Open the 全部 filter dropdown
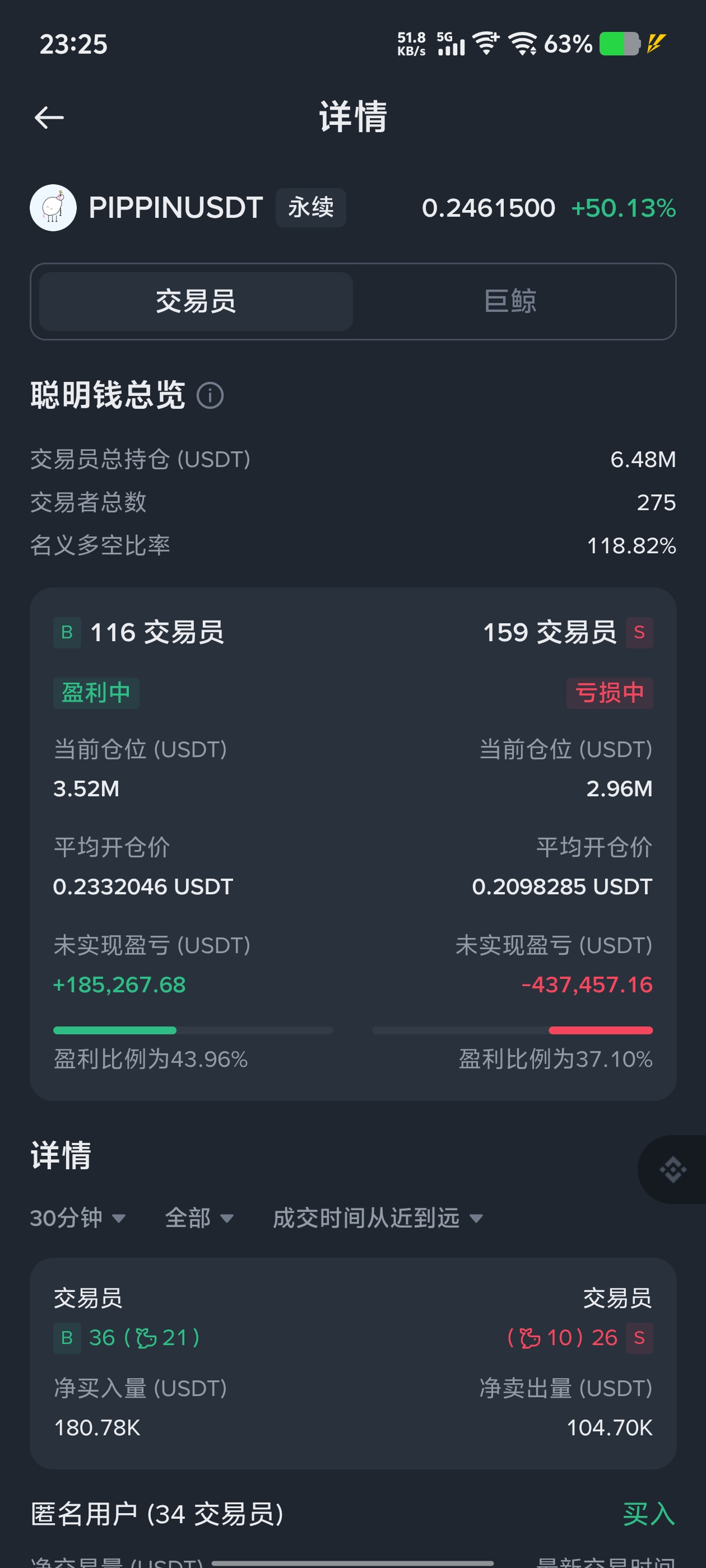 point(199,1218)
